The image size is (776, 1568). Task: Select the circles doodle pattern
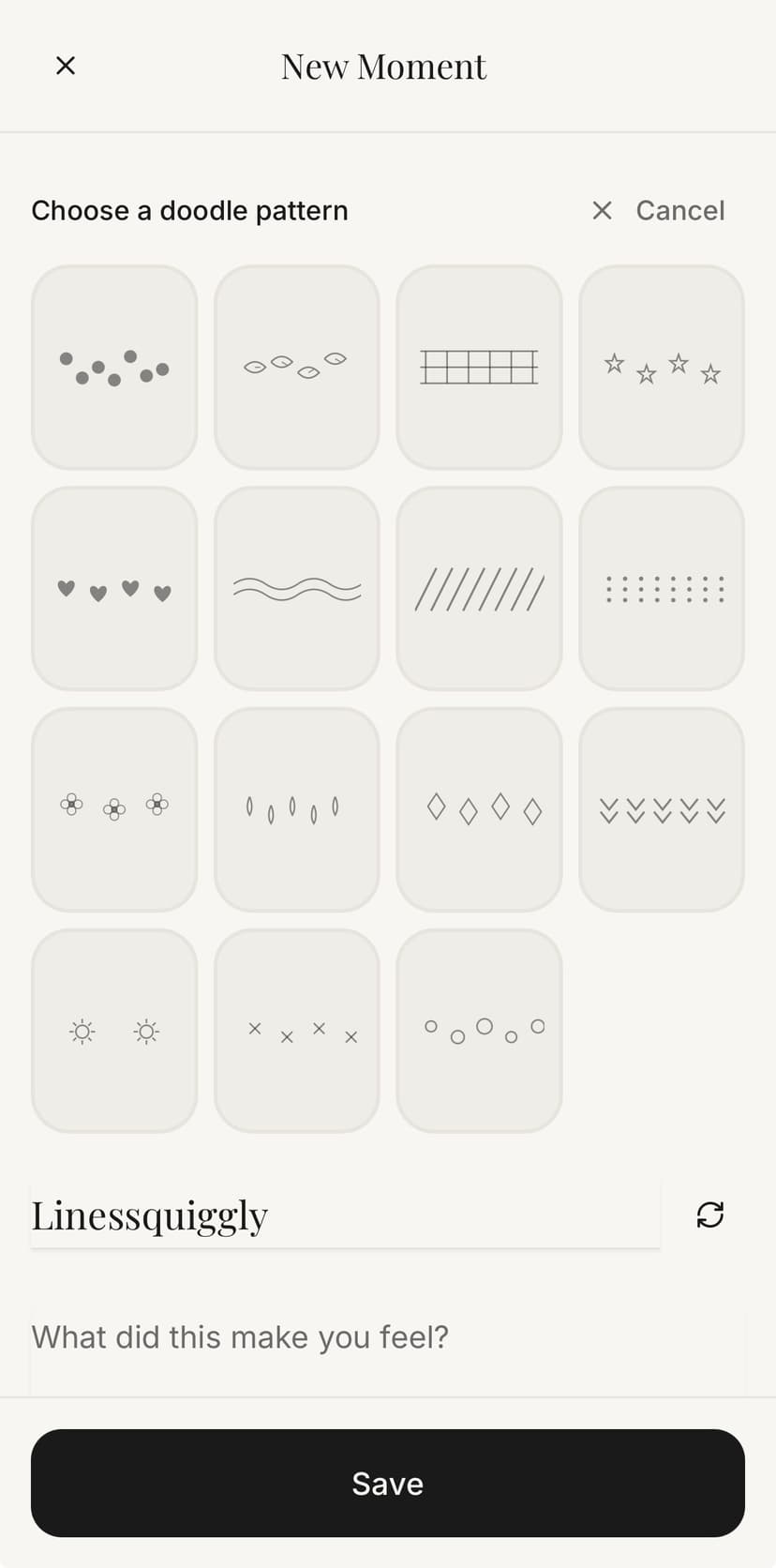[479, 1031]
